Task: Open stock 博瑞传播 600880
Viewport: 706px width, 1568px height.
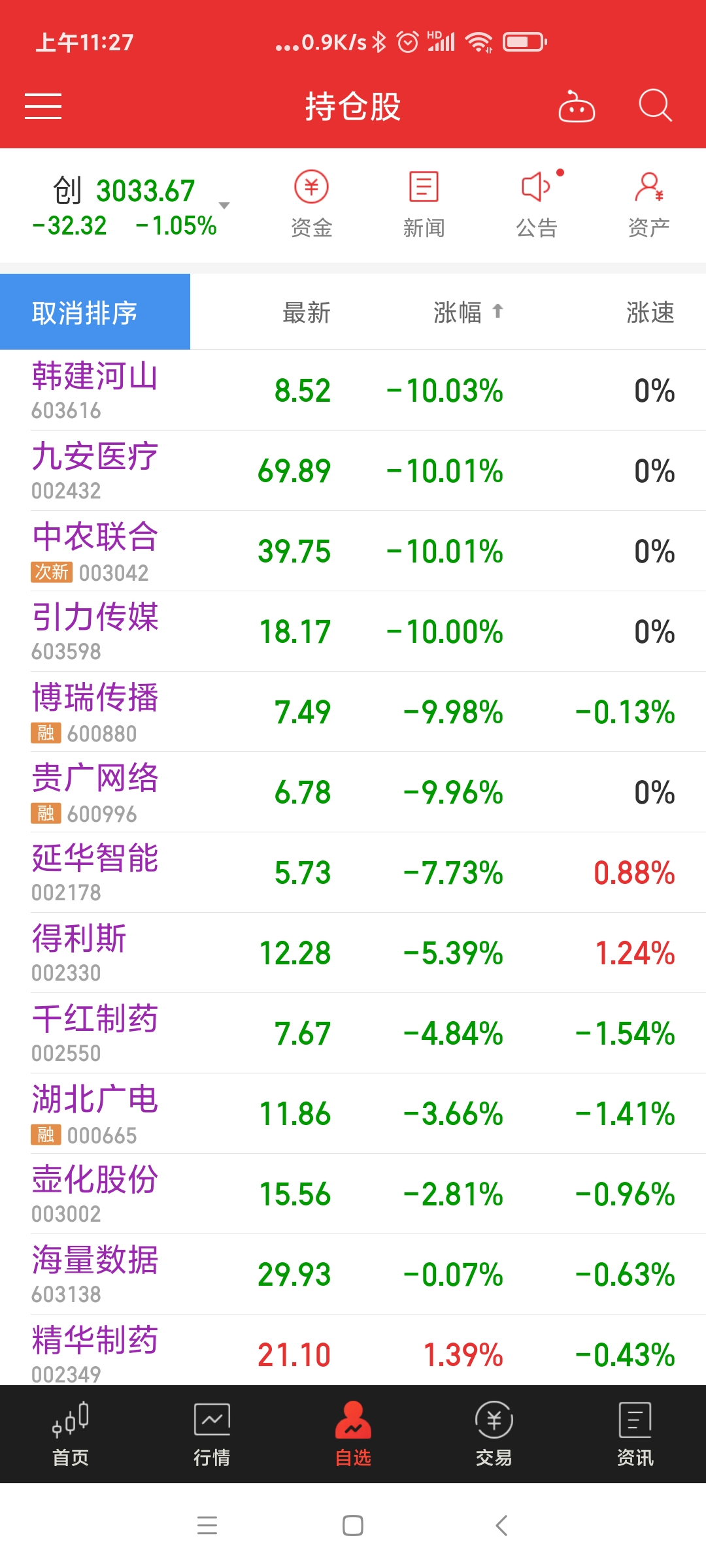Action: pos(95,711)
